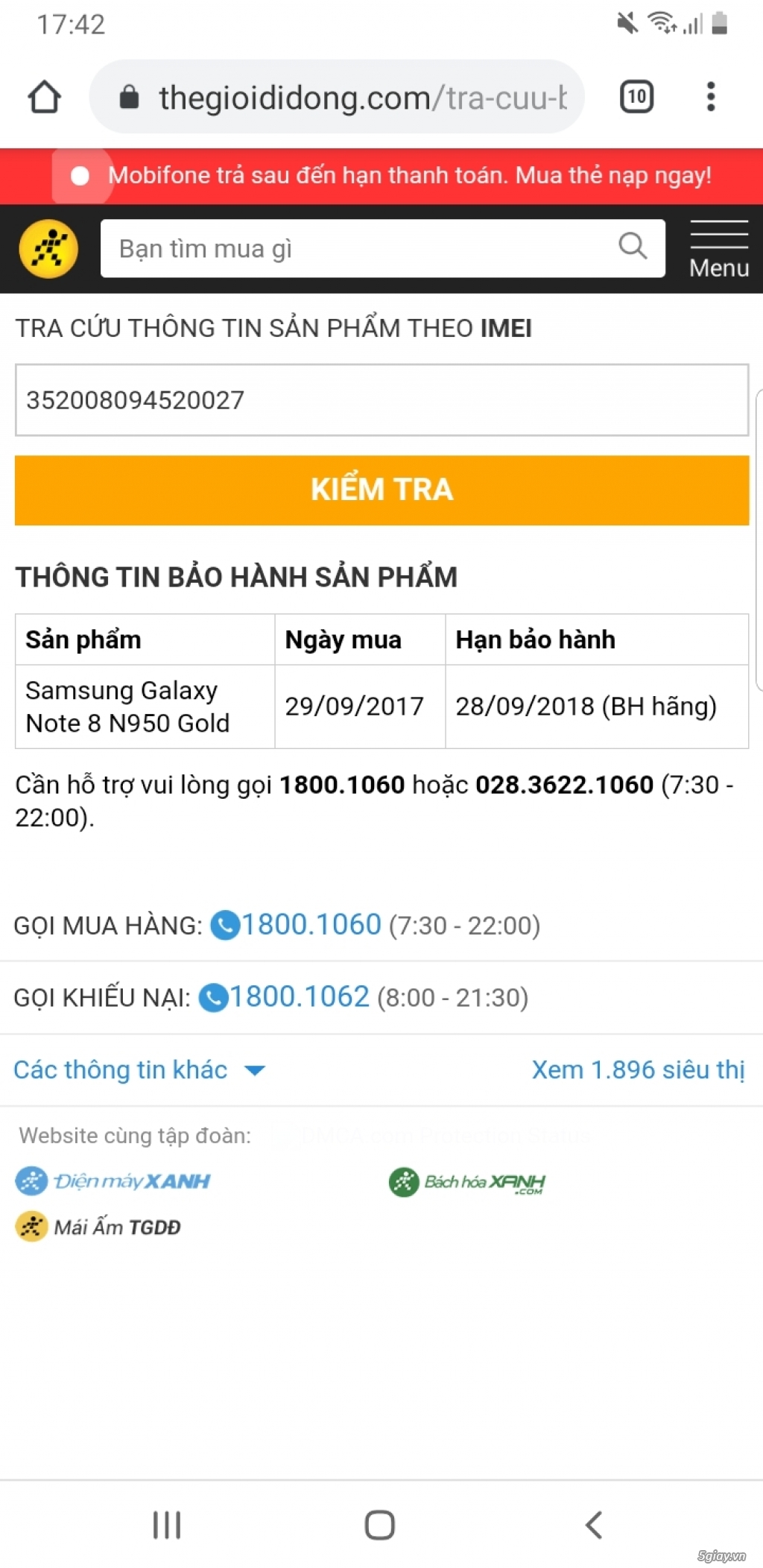
Task: Open recent apps from navigation bar
Action: coord(167,1525)
